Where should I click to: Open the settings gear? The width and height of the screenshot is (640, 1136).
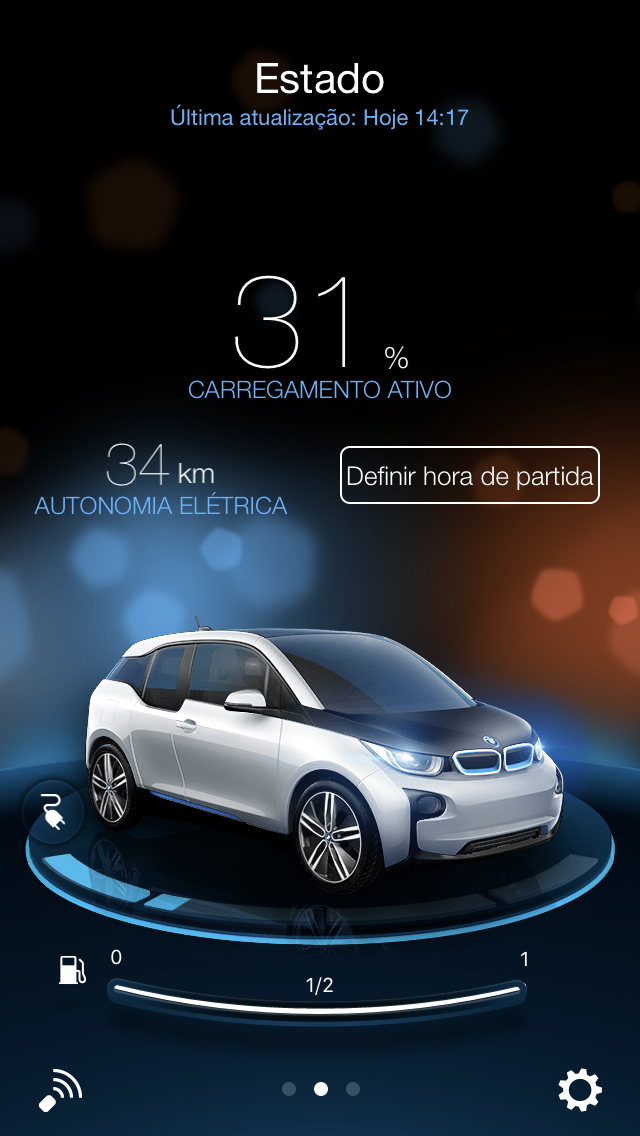580,1089
